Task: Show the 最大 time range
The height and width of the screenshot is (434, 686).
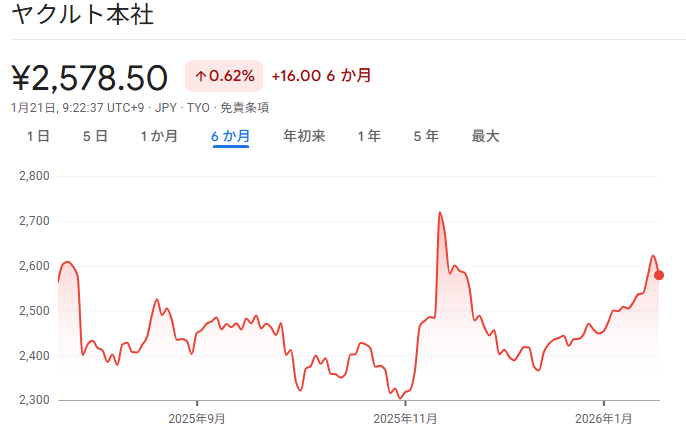Action: click(x=485, y=136)
